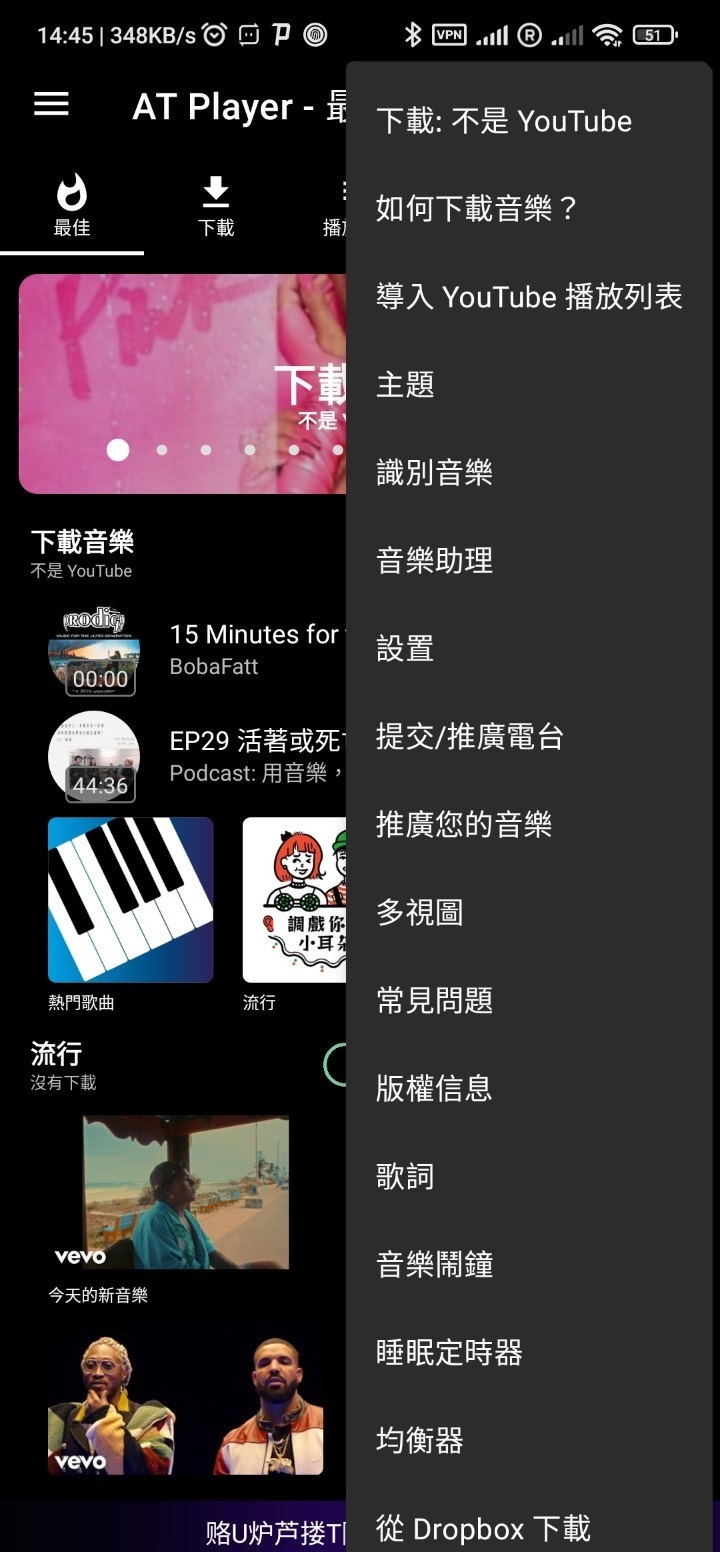Open the 熱門歌曲 piano playlist
This screenshot has width=720, height=1552.
130,898
